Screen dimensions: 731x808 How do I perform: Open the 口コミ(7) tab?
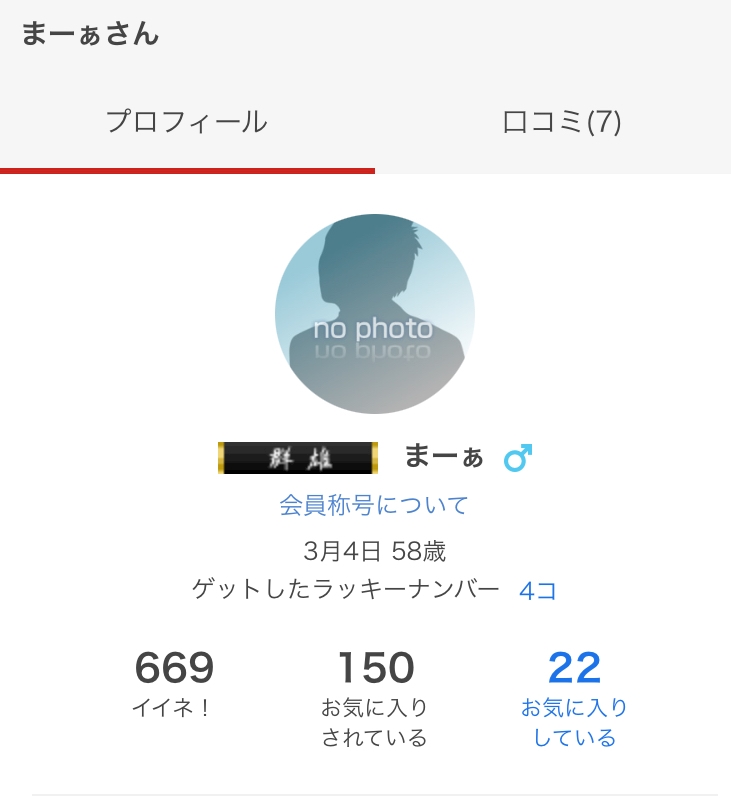pos(561,123)
